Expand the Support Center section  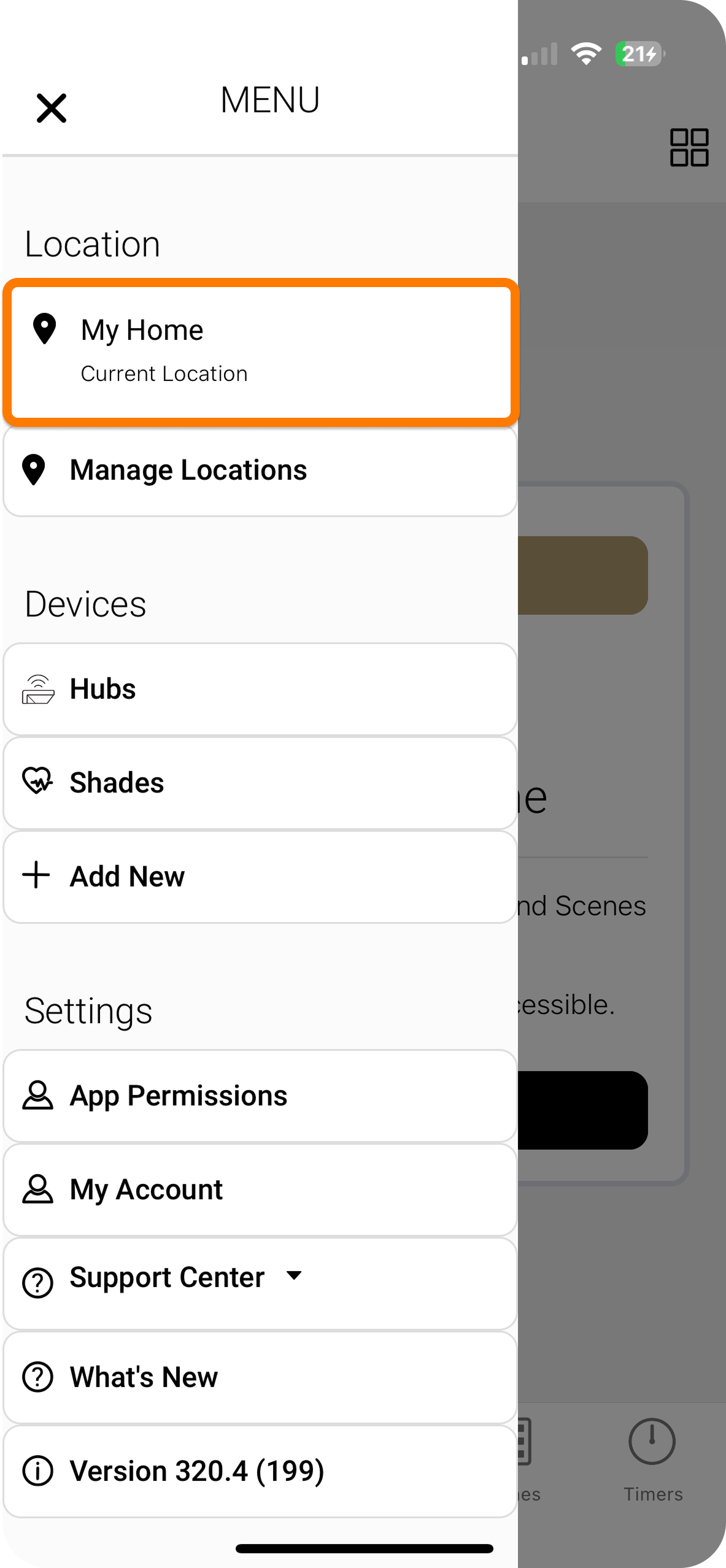click(260, 1283)
